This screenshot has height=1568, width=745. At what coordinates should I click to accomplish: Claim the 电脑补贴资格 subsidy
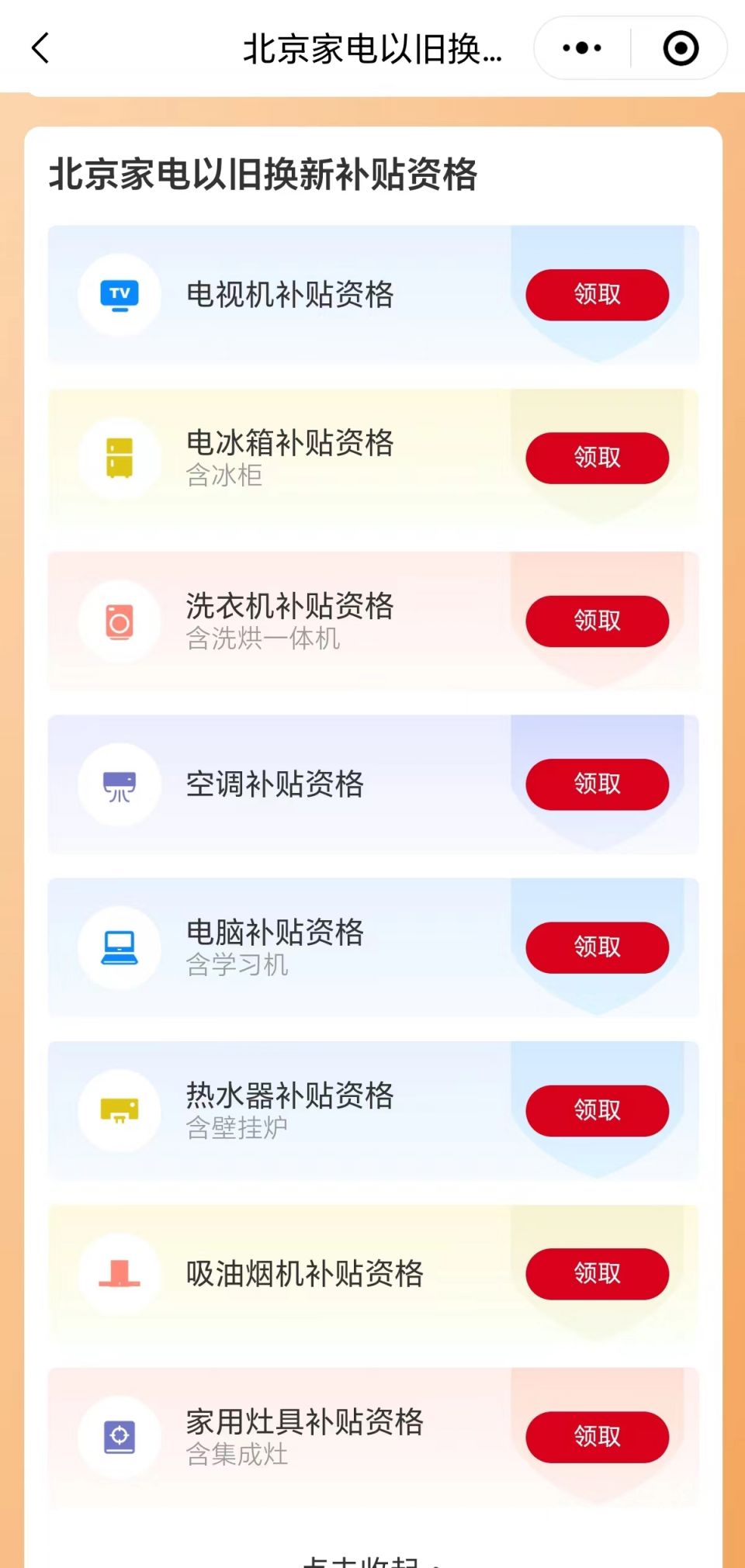(x=597, y=947)
